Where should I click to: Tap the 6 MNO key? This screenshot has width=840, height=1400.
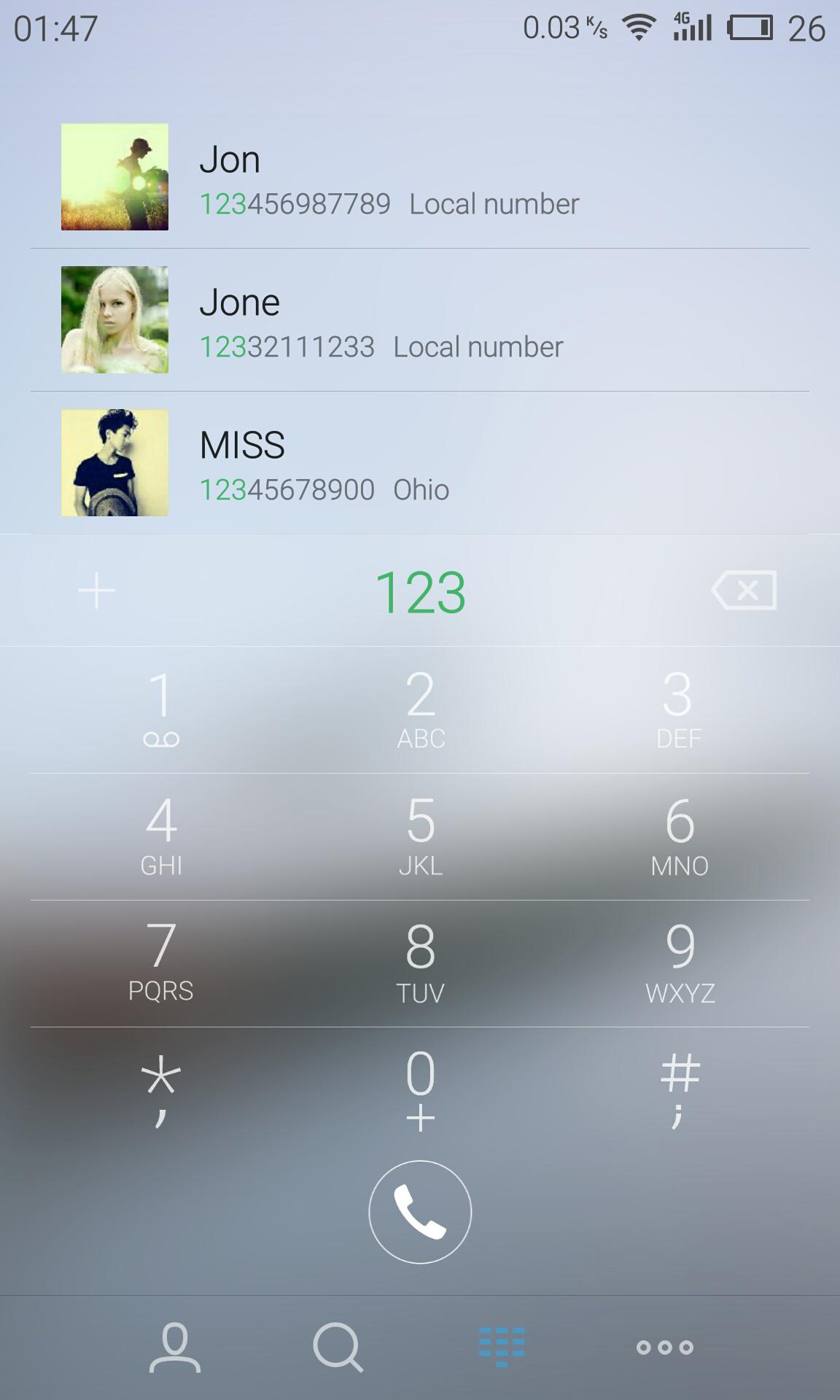point(679,836)
